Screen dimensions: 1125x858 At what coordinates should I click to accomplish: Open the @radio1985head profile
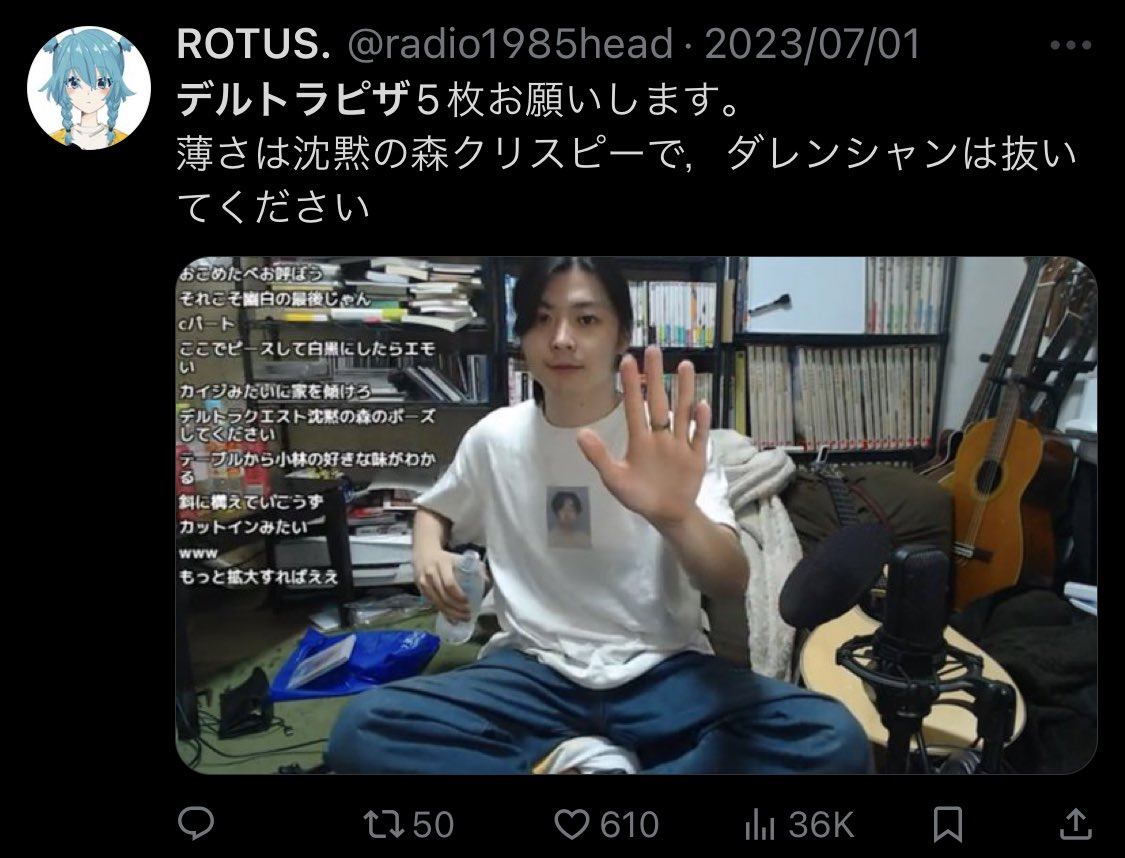[x=509, y=44]
